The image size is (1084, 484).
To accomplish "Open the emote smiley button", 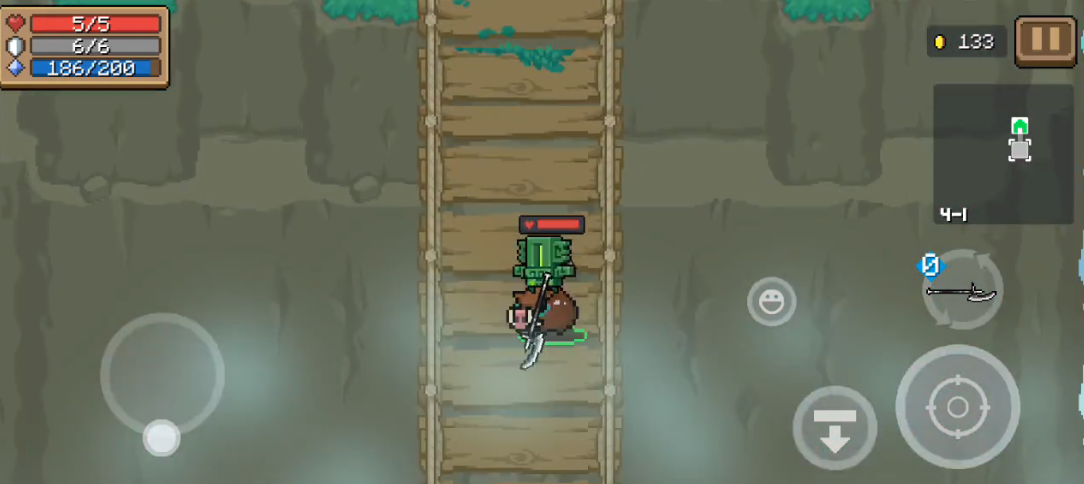I will [x=771, y=301].
